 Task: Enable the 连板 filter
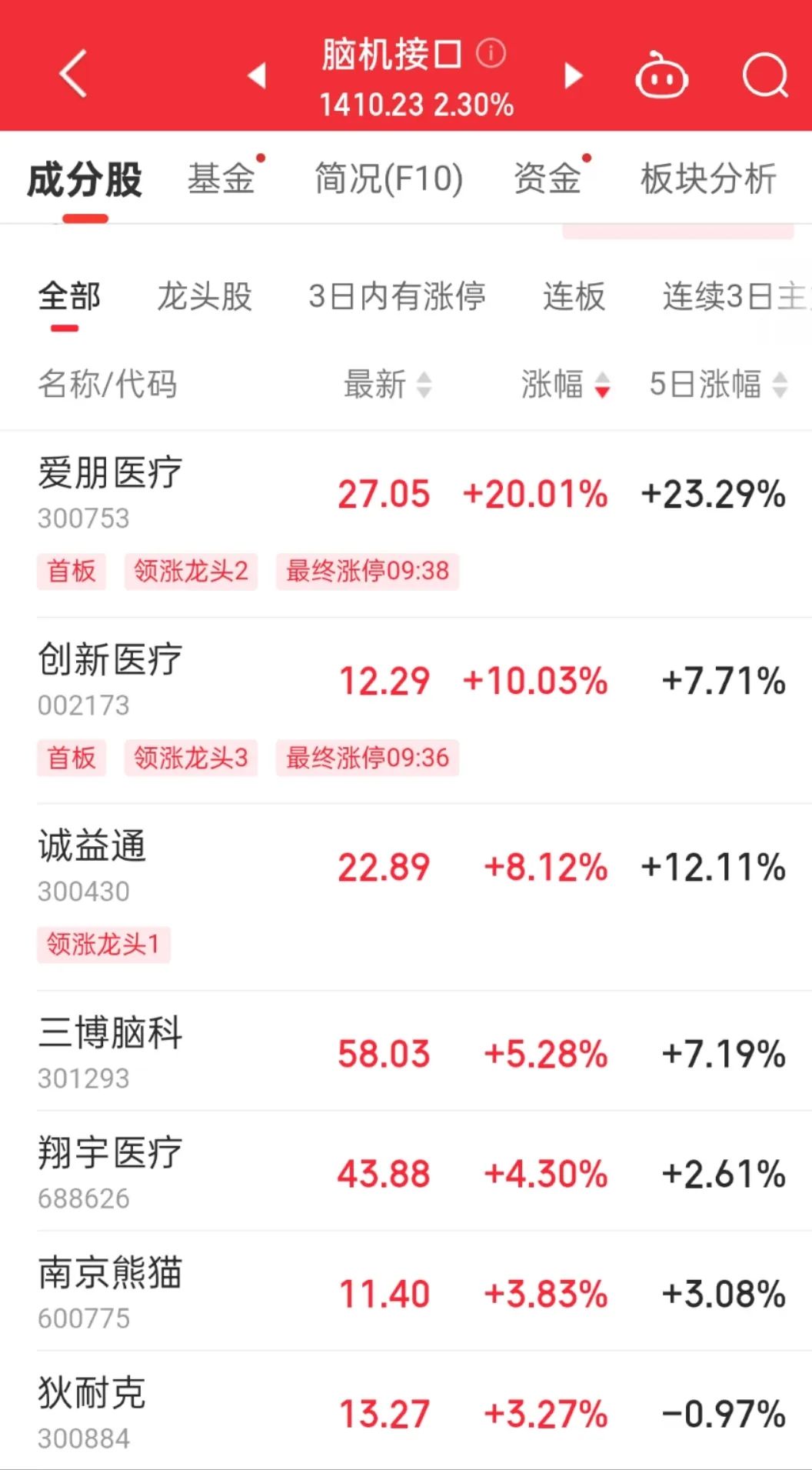572,298
